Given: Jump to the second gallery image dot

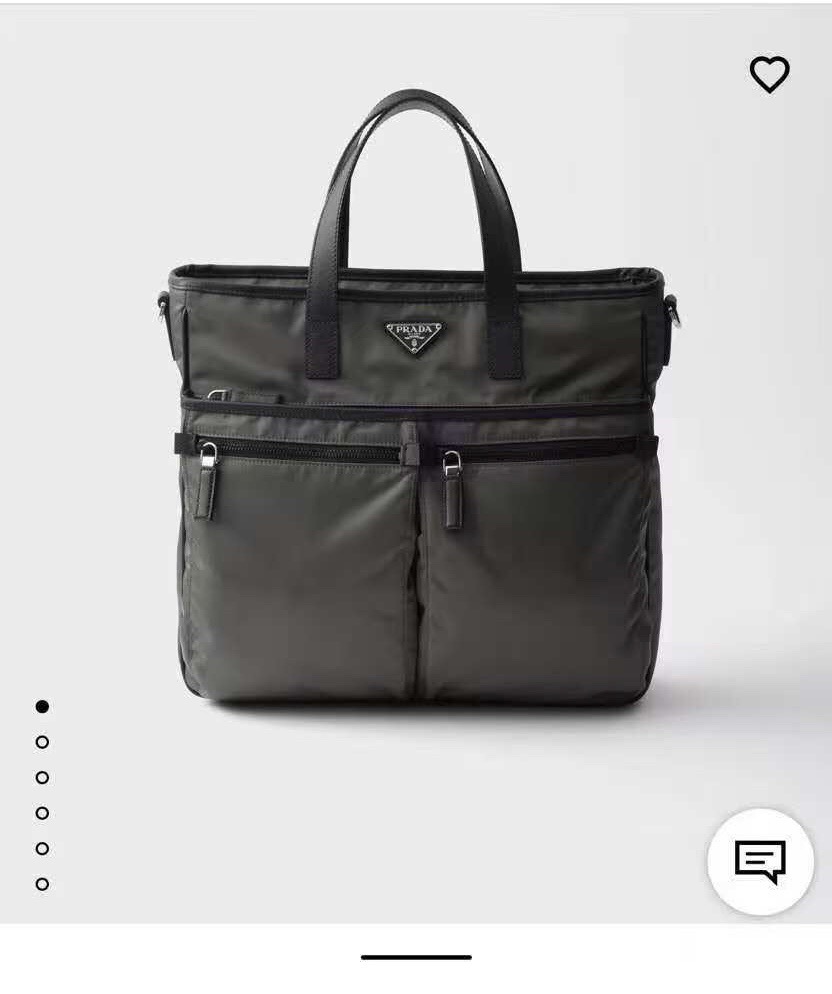Looking at the screenshot, I should pyautogui.click(x=41, y=744).
